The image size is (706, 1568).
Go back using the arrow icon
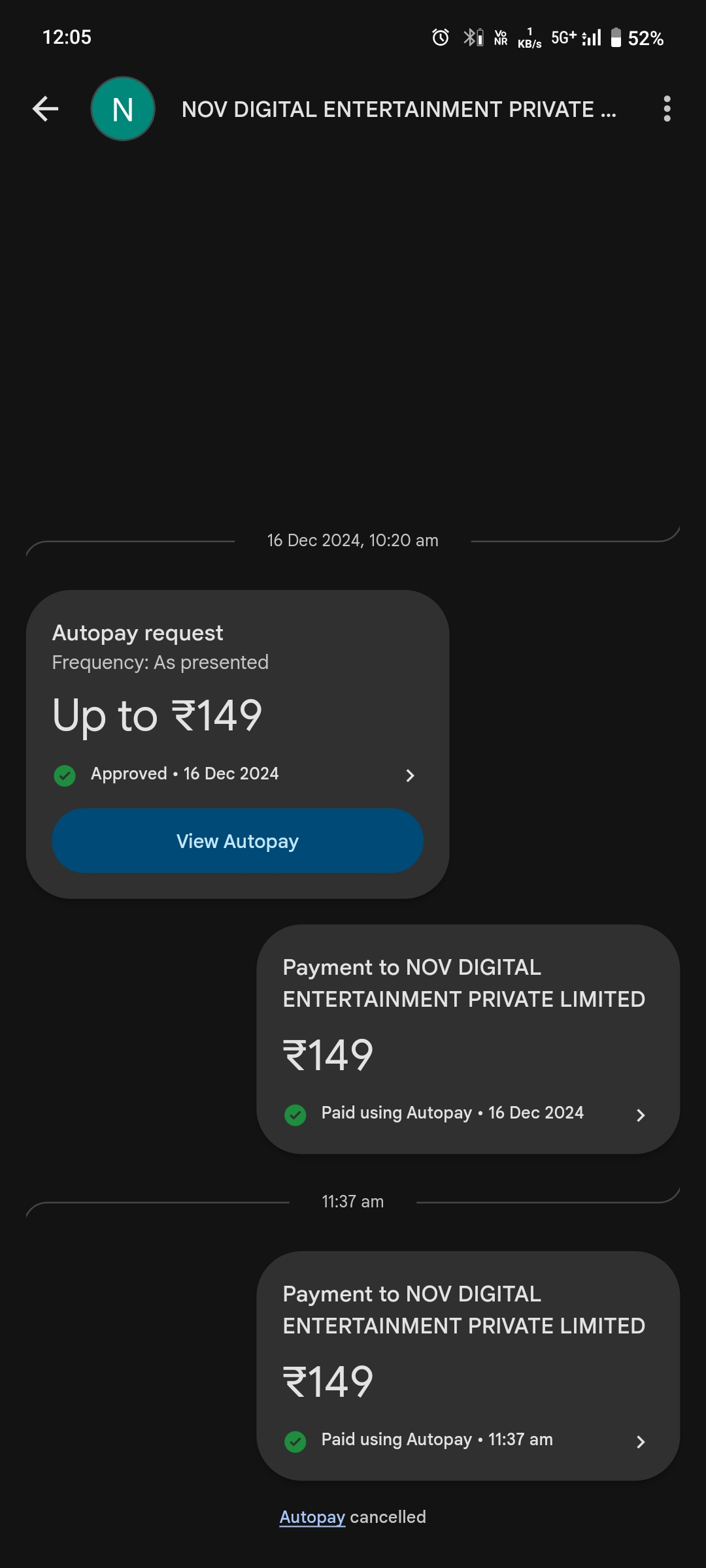pos(46,108)
